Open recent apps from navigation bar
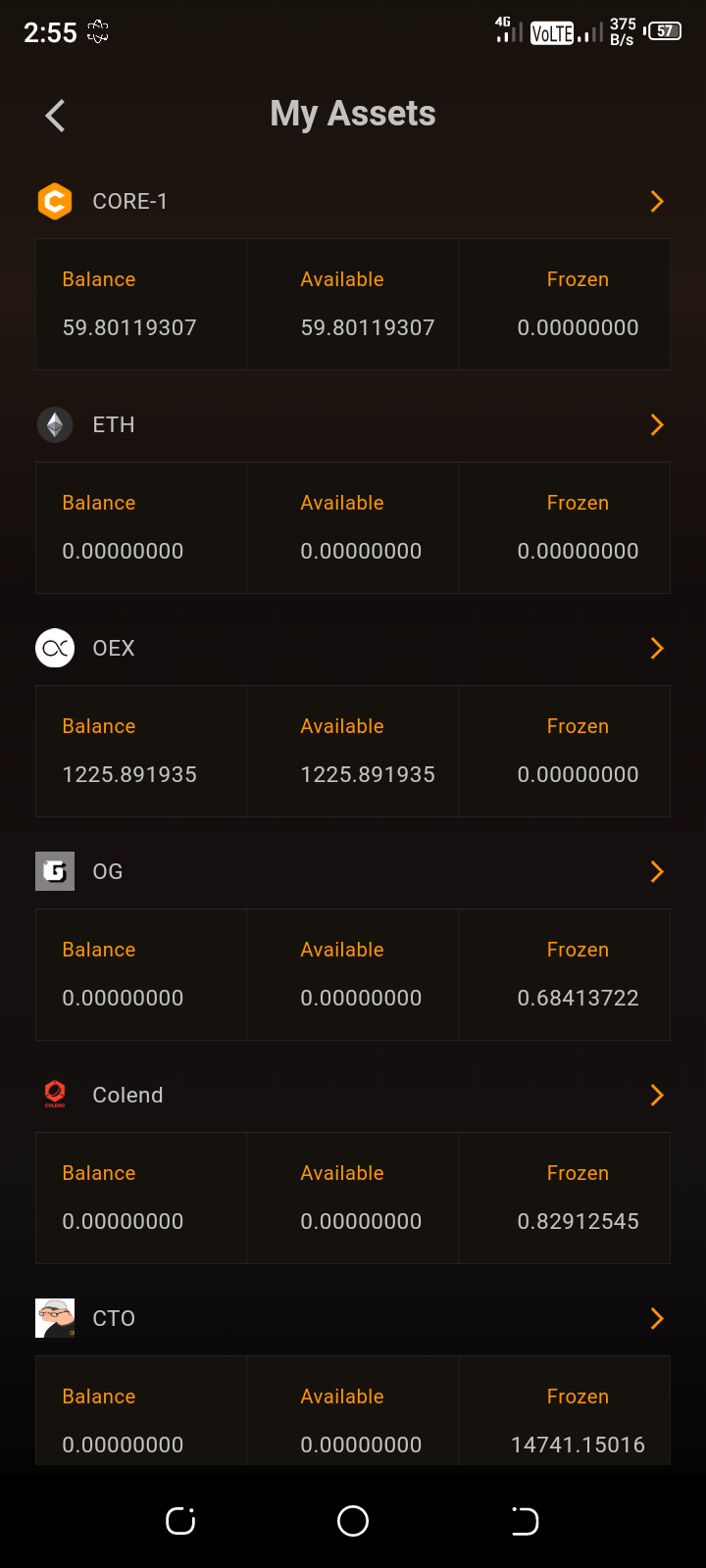 (x=180, y=1521)
